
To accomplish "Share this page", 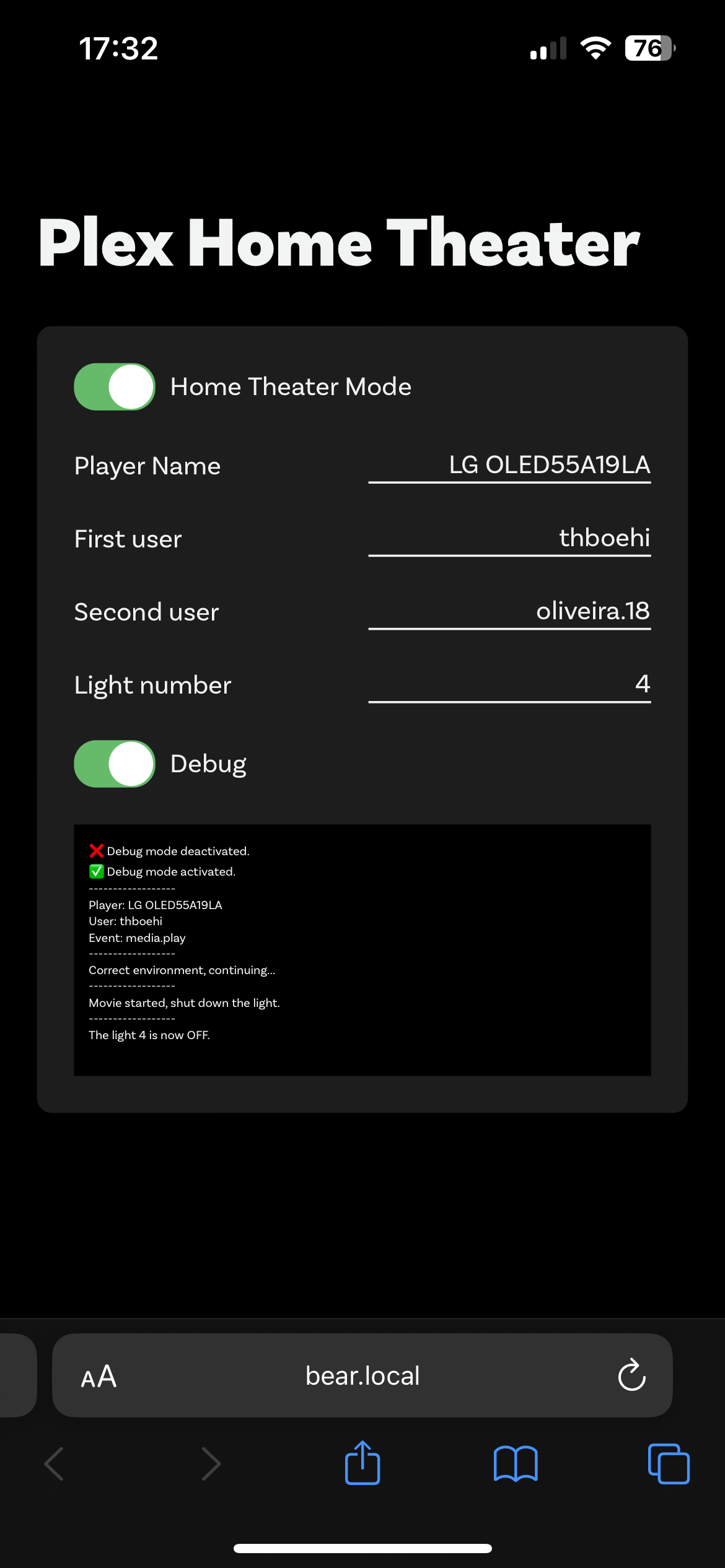I will (362, 1463).
